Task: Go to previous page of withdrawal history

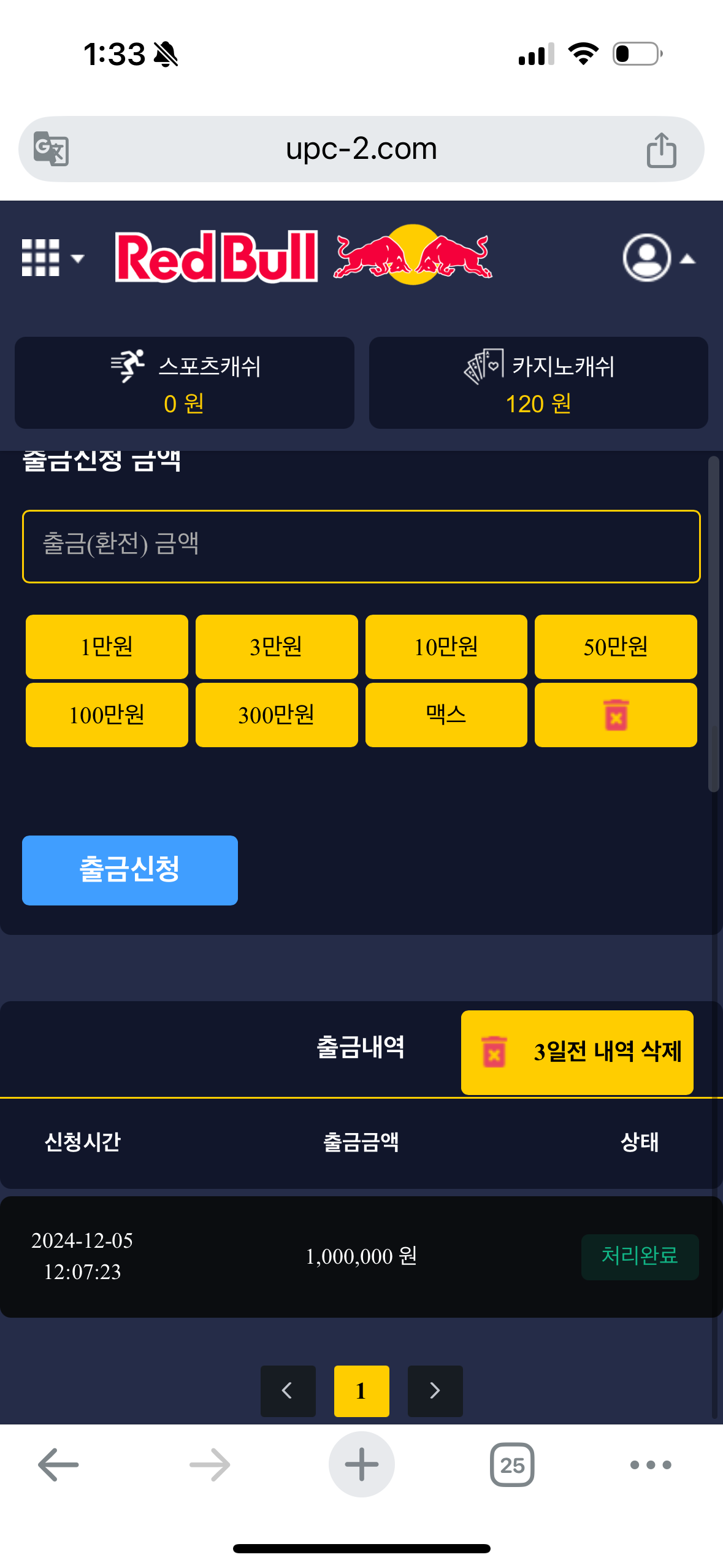Action: point(288,1391)
